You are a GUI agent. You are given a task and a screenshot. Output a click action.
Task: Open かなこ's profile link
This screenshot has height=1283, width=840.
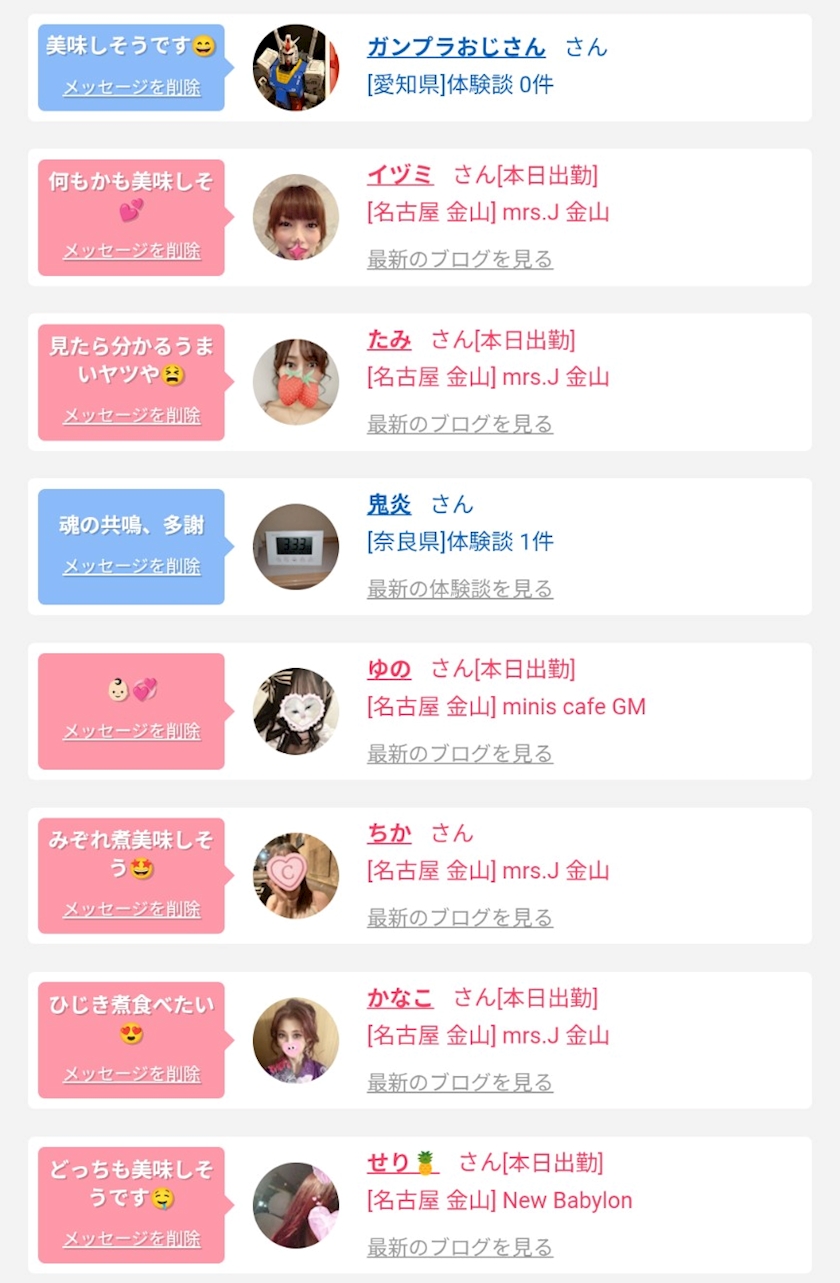pyautogui.click(x=400, y=998)
